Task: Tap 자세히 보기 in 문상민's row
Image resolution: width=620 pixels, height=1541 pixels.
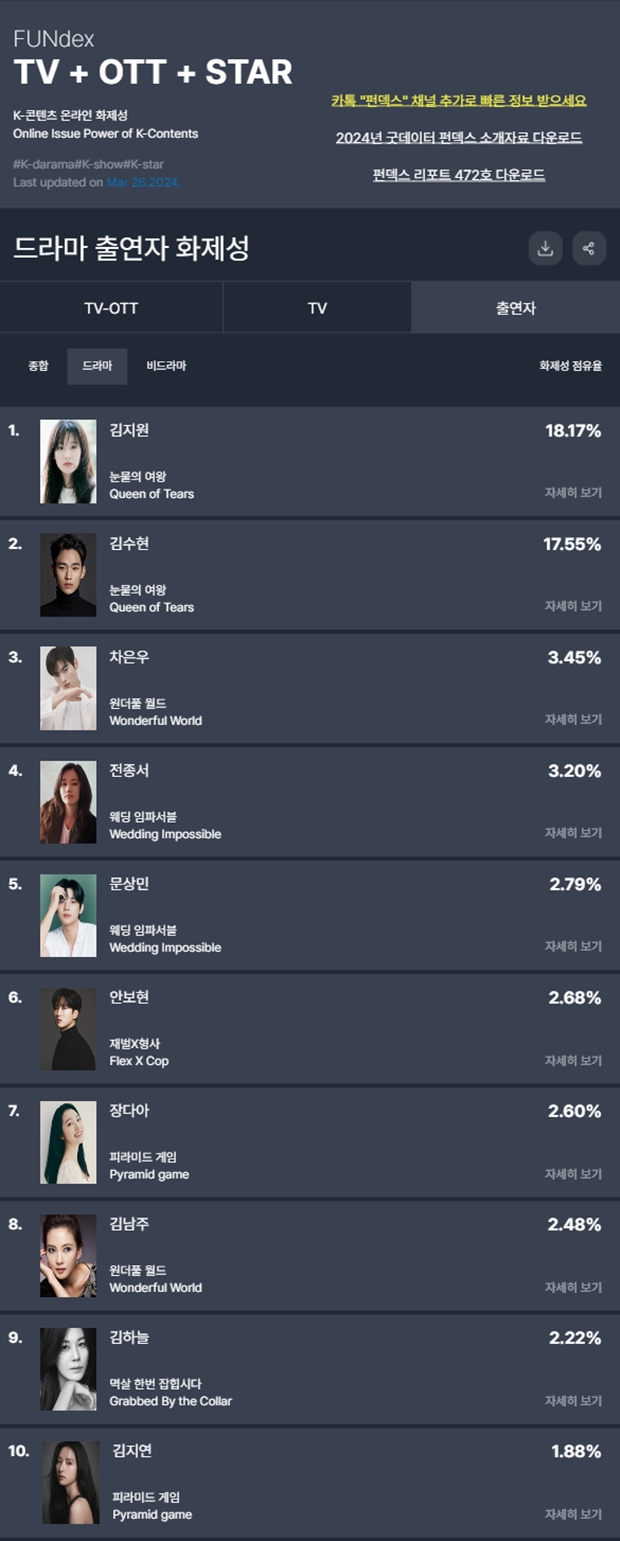Action: tap(573, 946)
